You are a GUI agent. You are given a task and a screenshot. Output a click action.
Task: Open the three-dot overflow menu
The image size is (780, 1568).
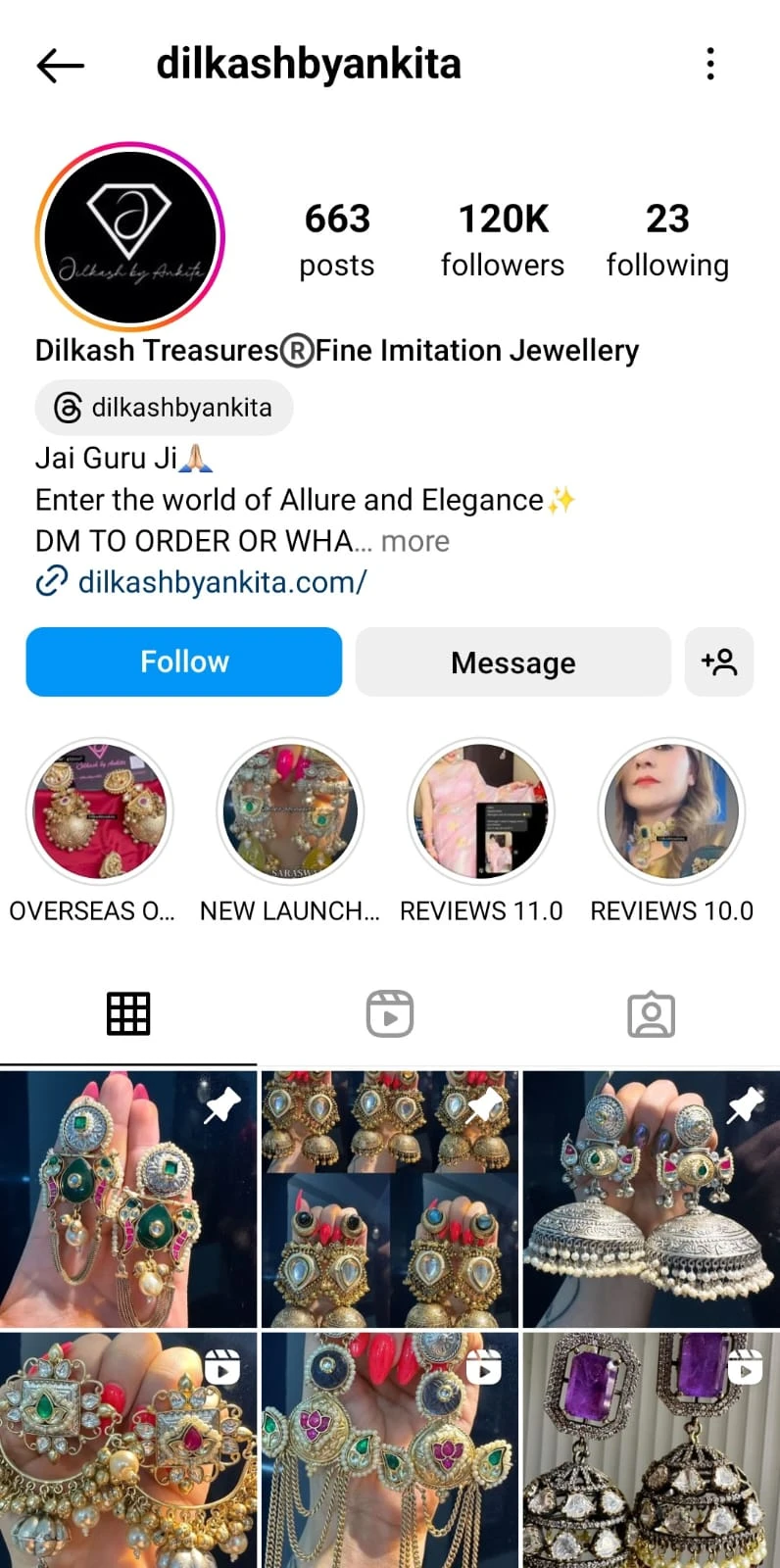click(710, 65)
